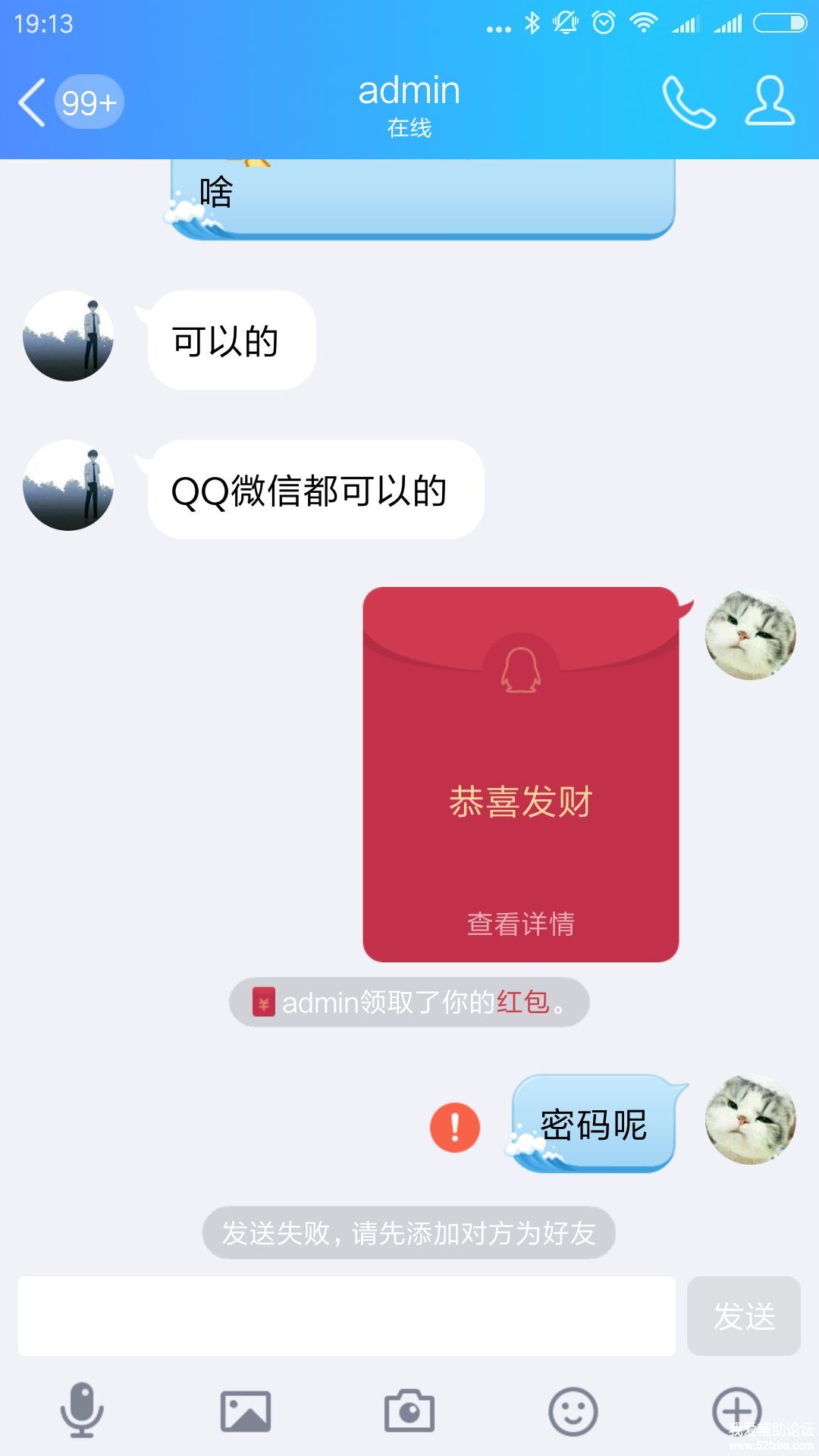Record a voice message with microphone

click(82, 1410)
